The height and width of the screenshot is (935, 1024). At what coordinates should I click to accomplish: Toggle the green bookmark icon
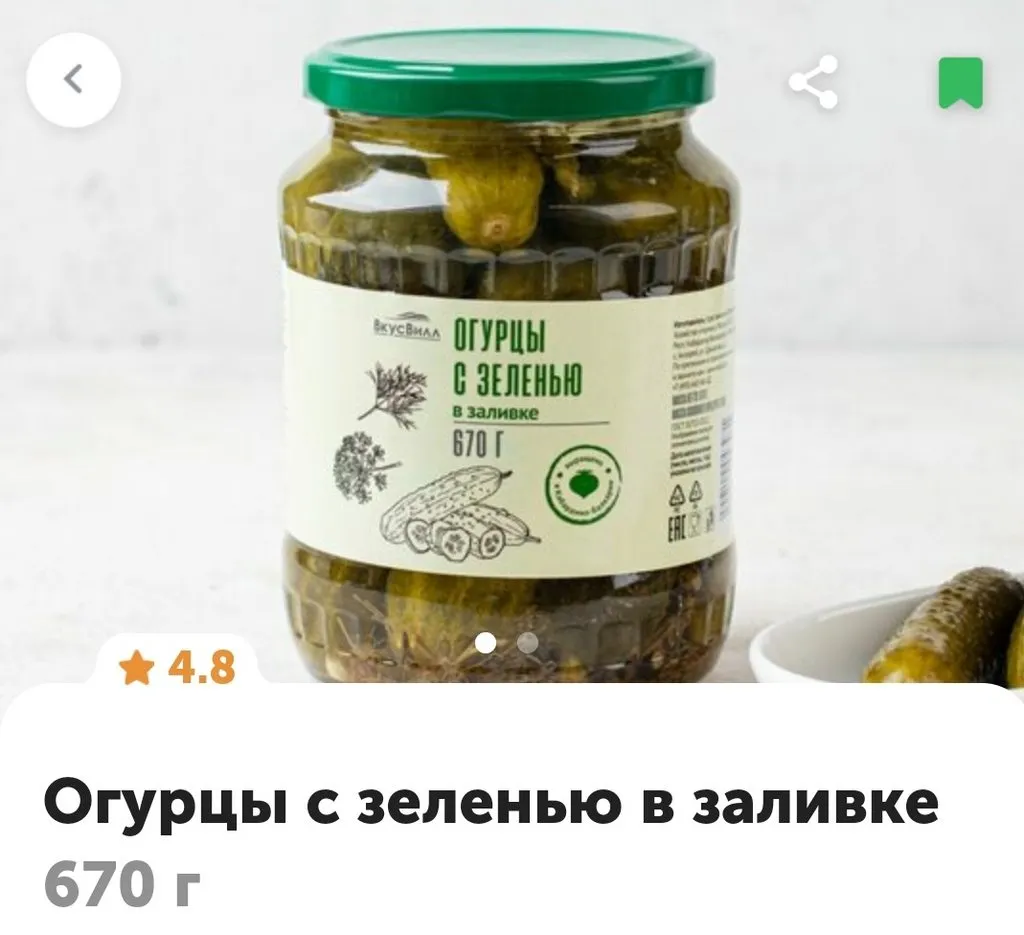960,83
